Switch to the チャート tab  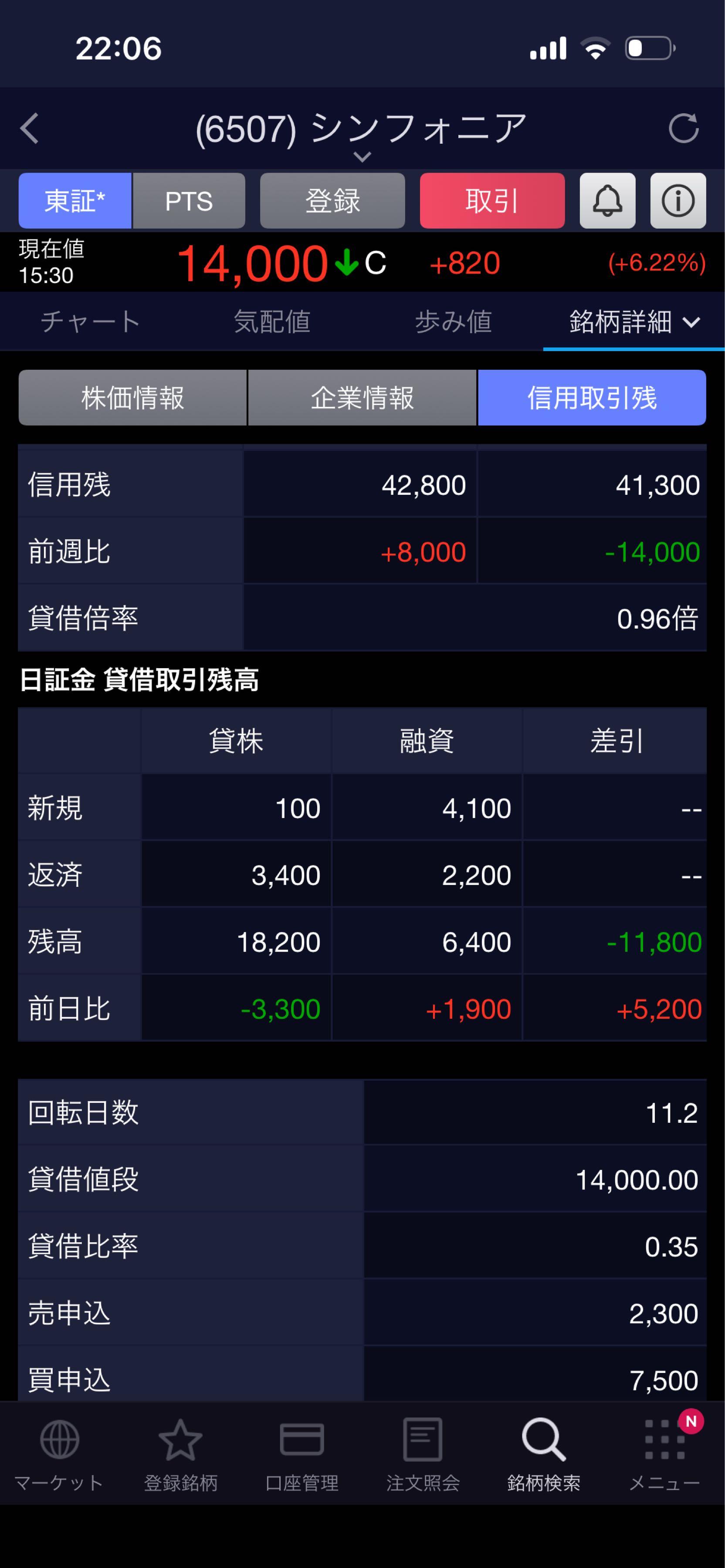click(x=91, y=321)
